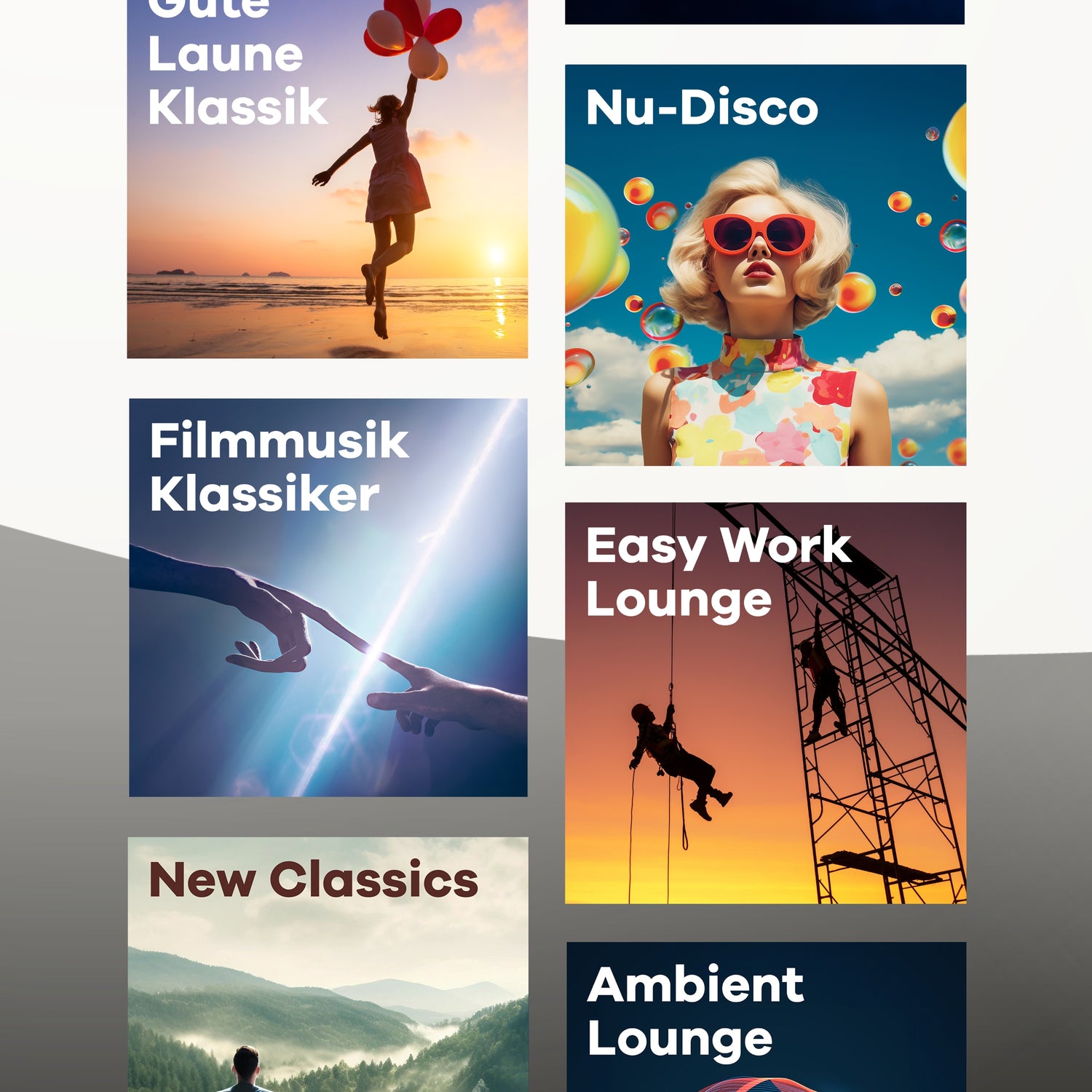This screenshot has width=1092, height=1092.
Task: Choose the Ambient Lounge station
Action: 766,1016
